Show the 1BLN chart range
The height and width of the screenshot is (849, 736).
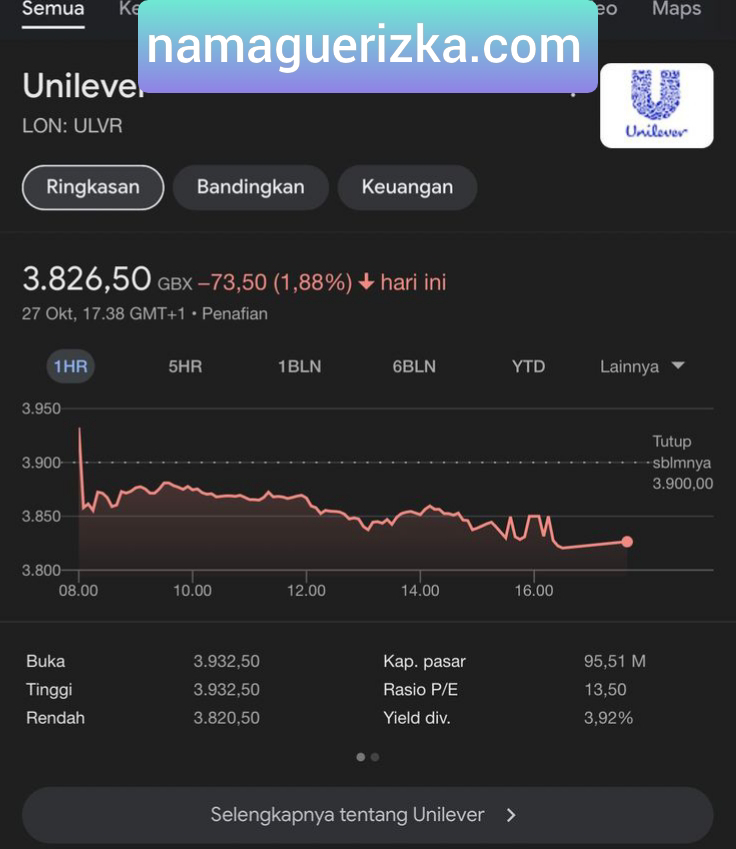[x=299, y=366]
